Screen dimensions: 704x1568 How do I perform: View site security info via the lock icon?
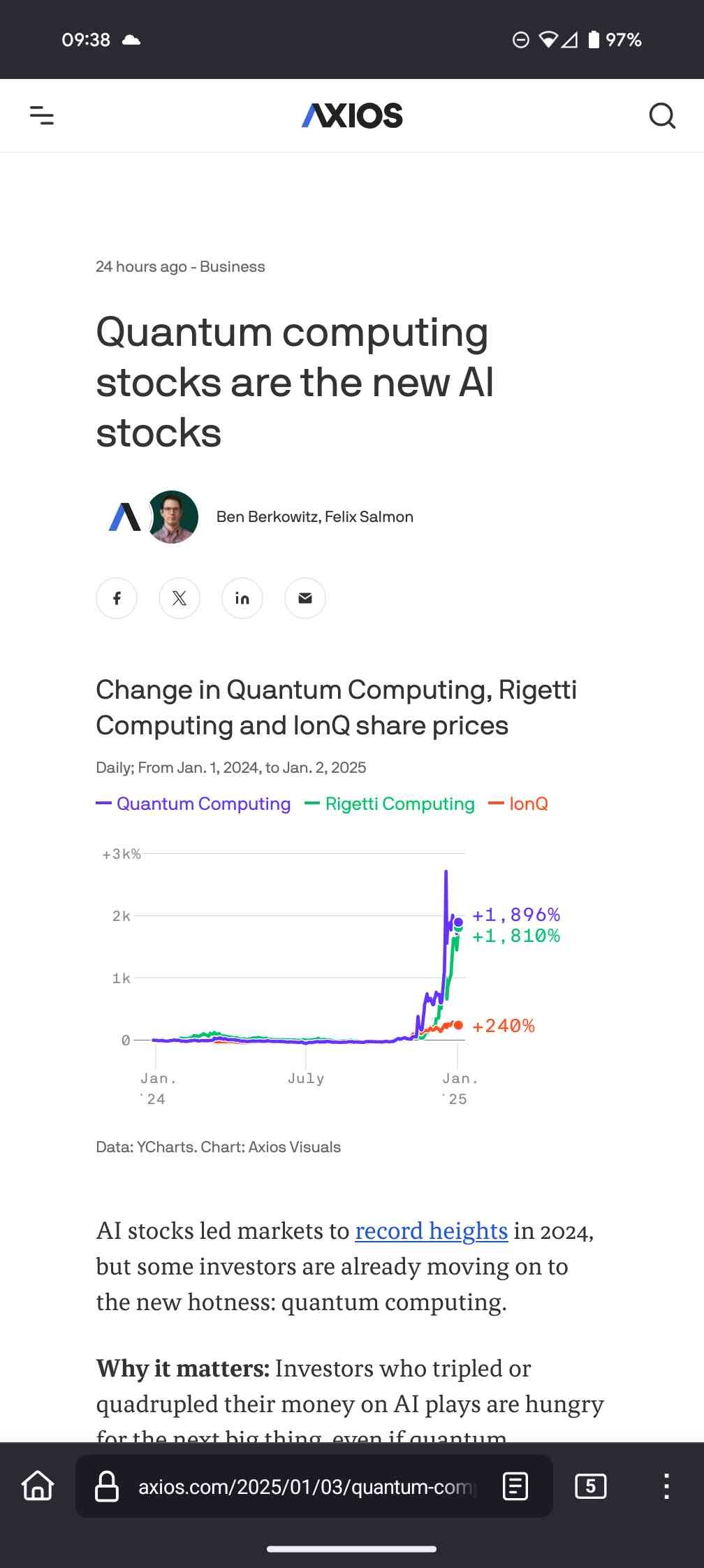pyautogui.click(x=107, y=1486)
